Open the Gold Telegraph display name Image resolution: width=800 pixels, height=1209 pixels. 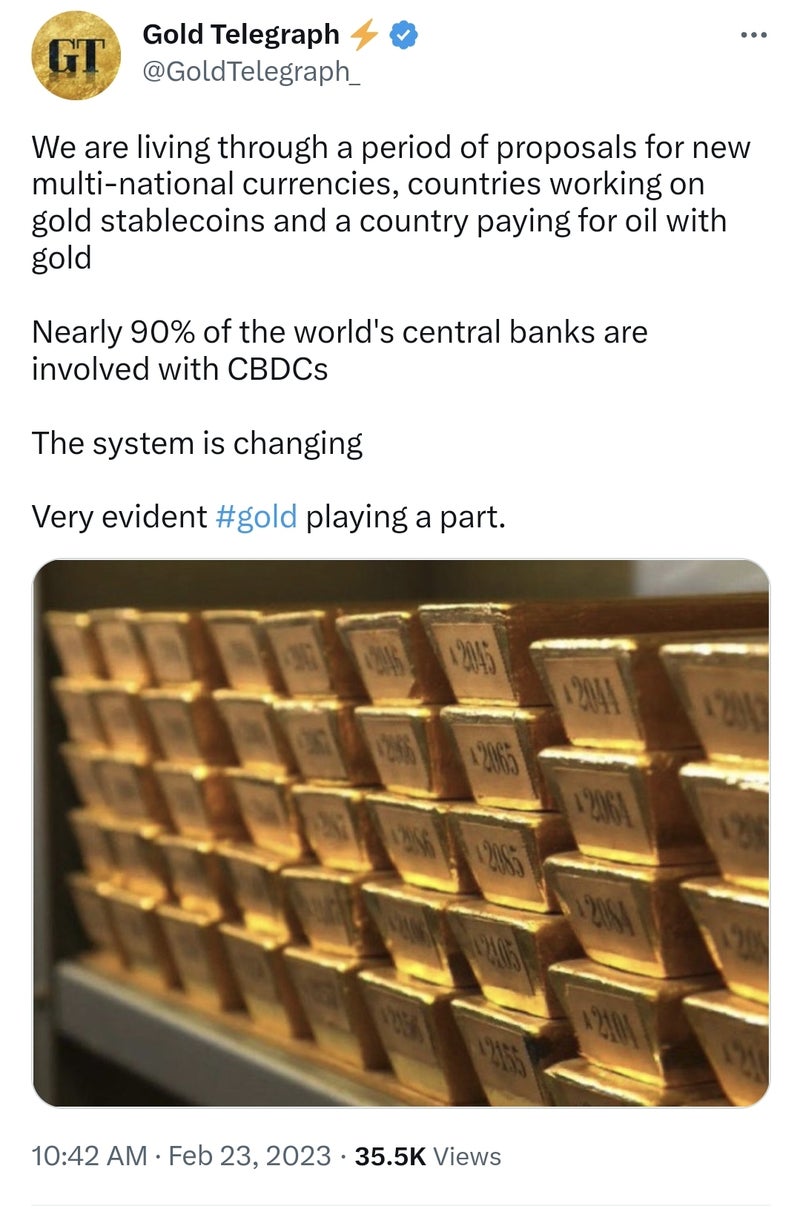click(x=241, y=35)
